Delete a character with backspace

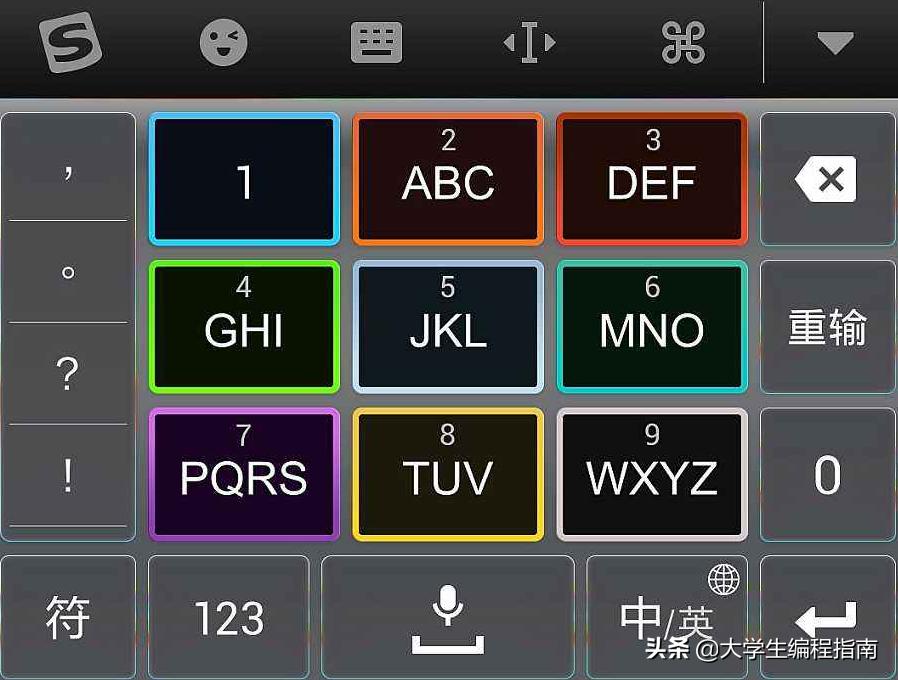click(x=827, y=180)
